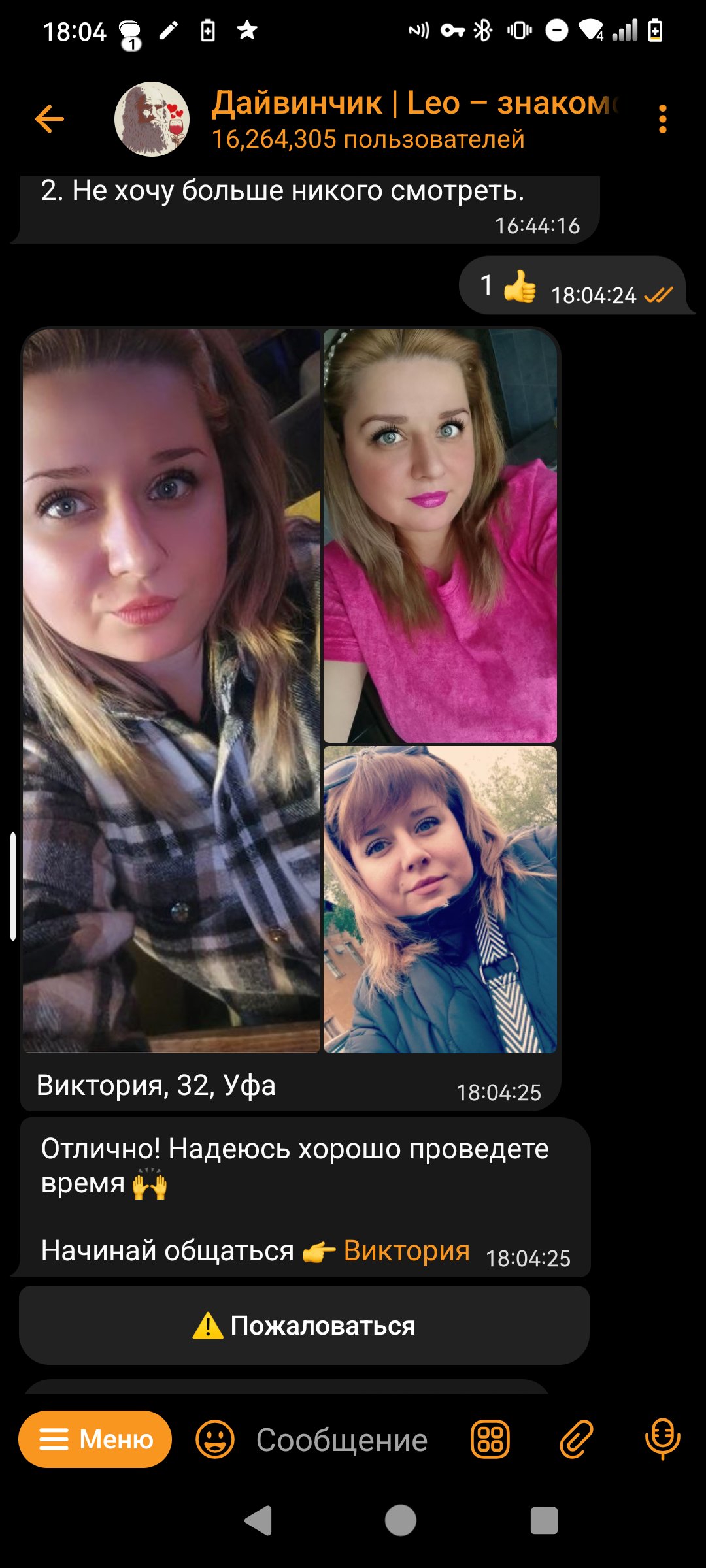This screenshot has width=706, height=1568.
Task: Open recent apps with the square button
Action: pyautogui.click(x=544, y=1520)
